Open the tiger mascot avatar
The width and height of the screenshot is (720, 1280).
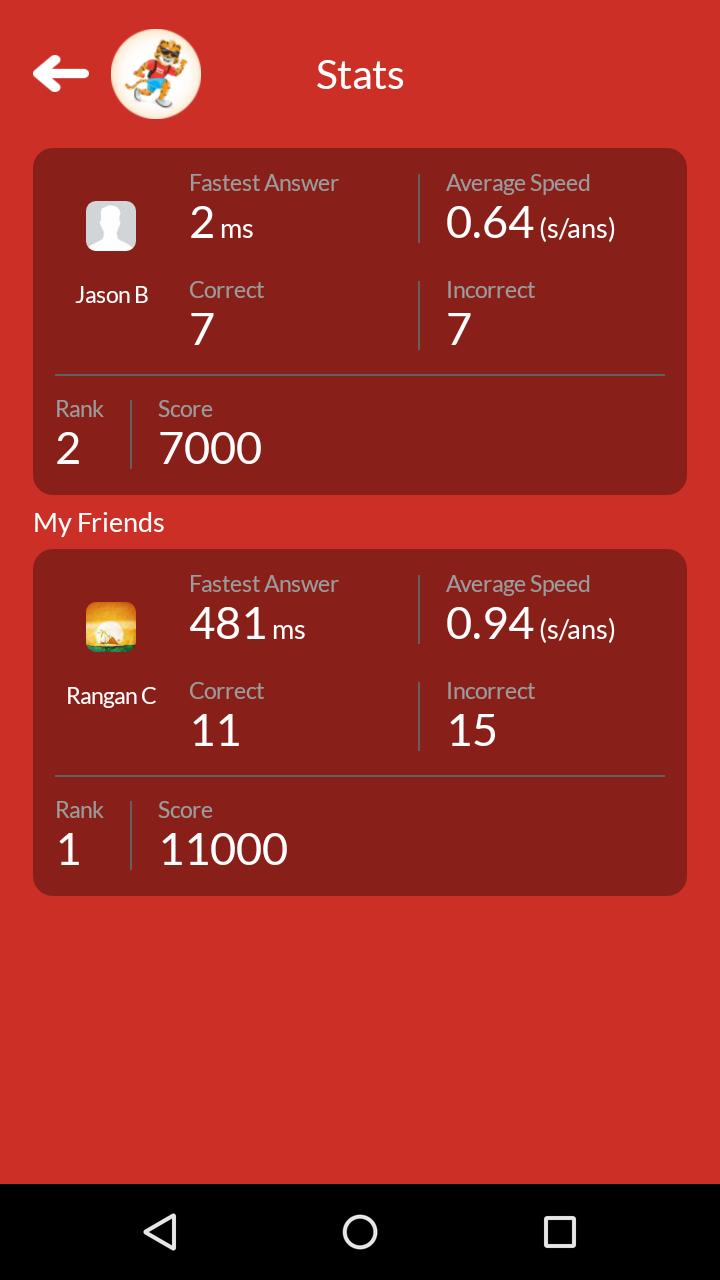click(x=156, y=73)
